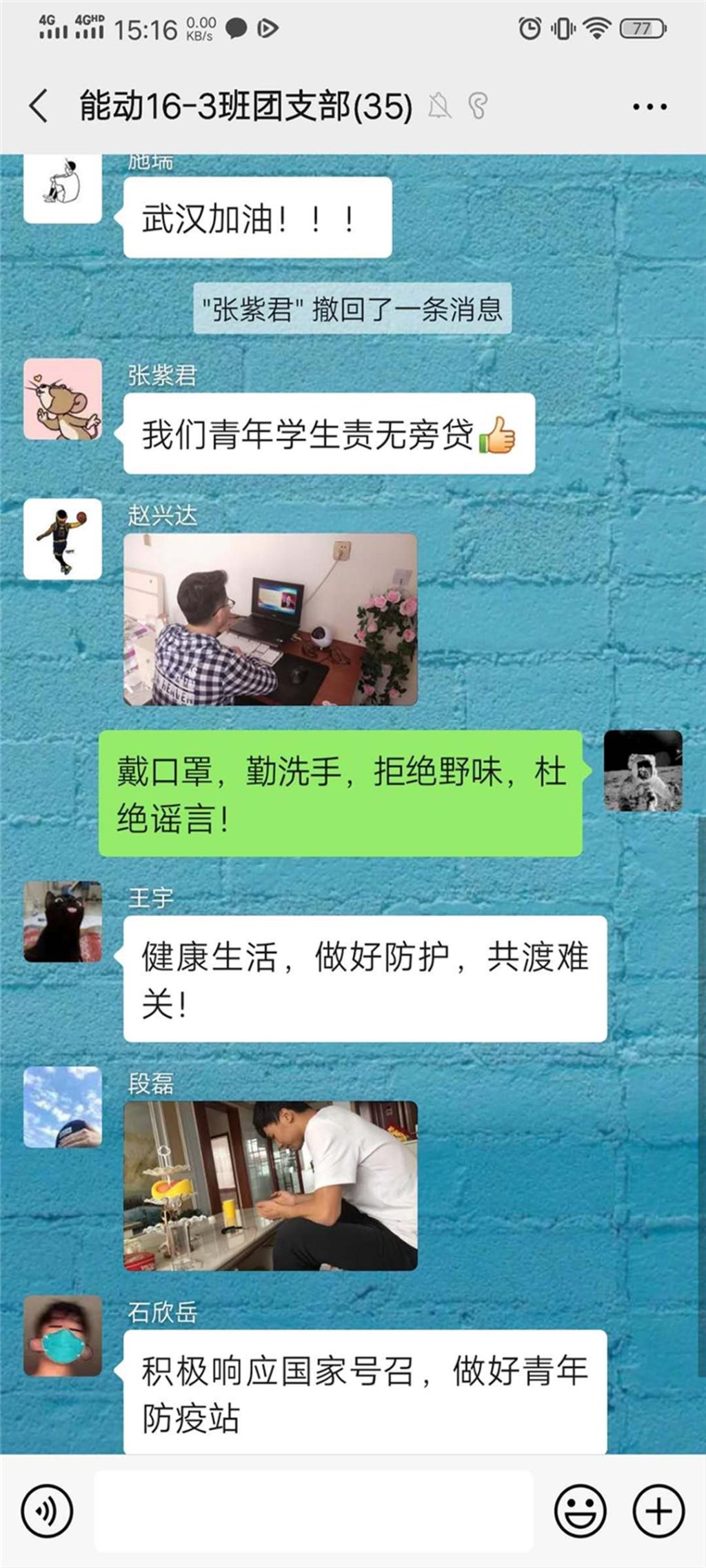Open the three-dot chat menu
The image size is (706, 1568).
(x=649, y=107)
